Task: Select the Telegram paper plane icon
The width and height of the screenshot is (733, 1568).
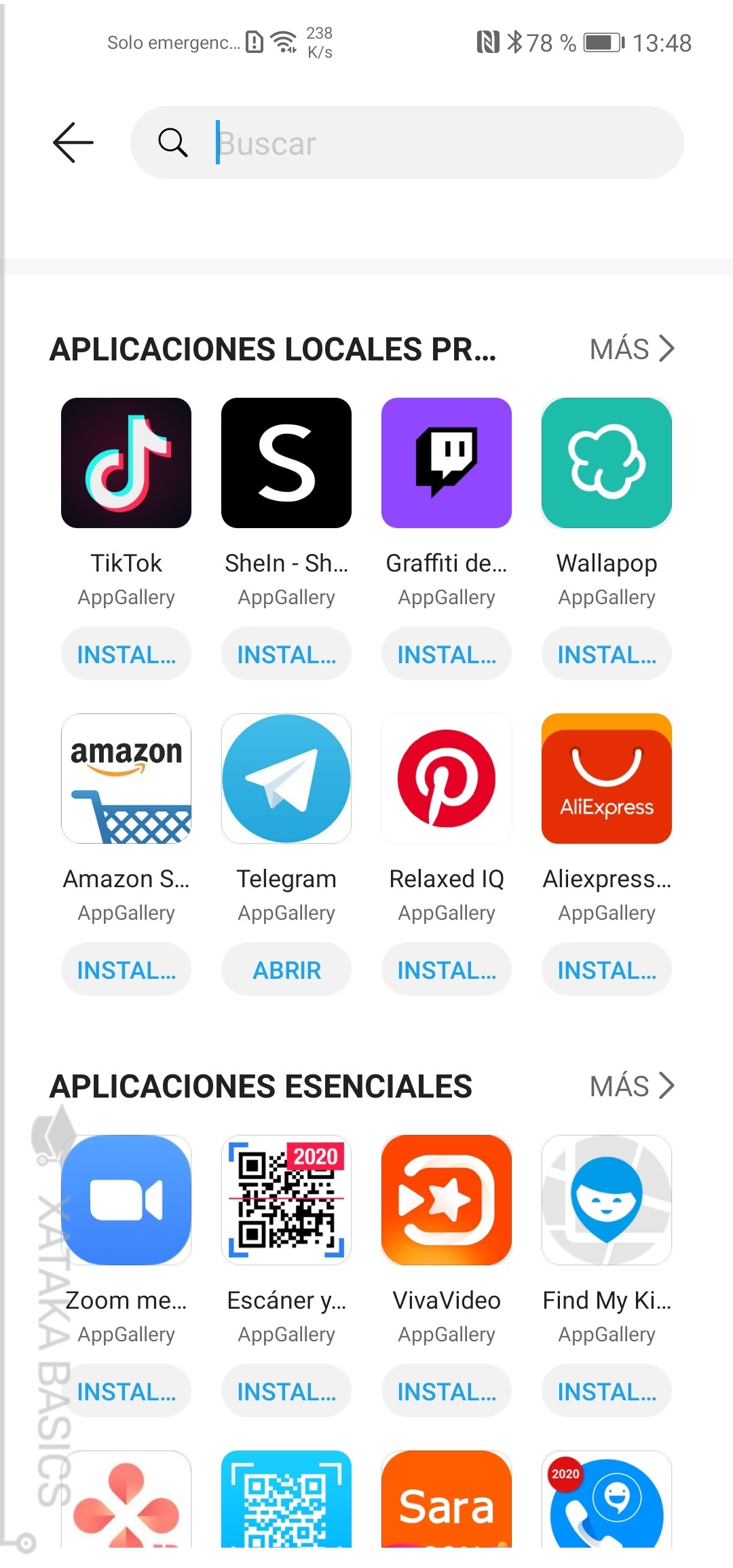Action: coord(286,779)
